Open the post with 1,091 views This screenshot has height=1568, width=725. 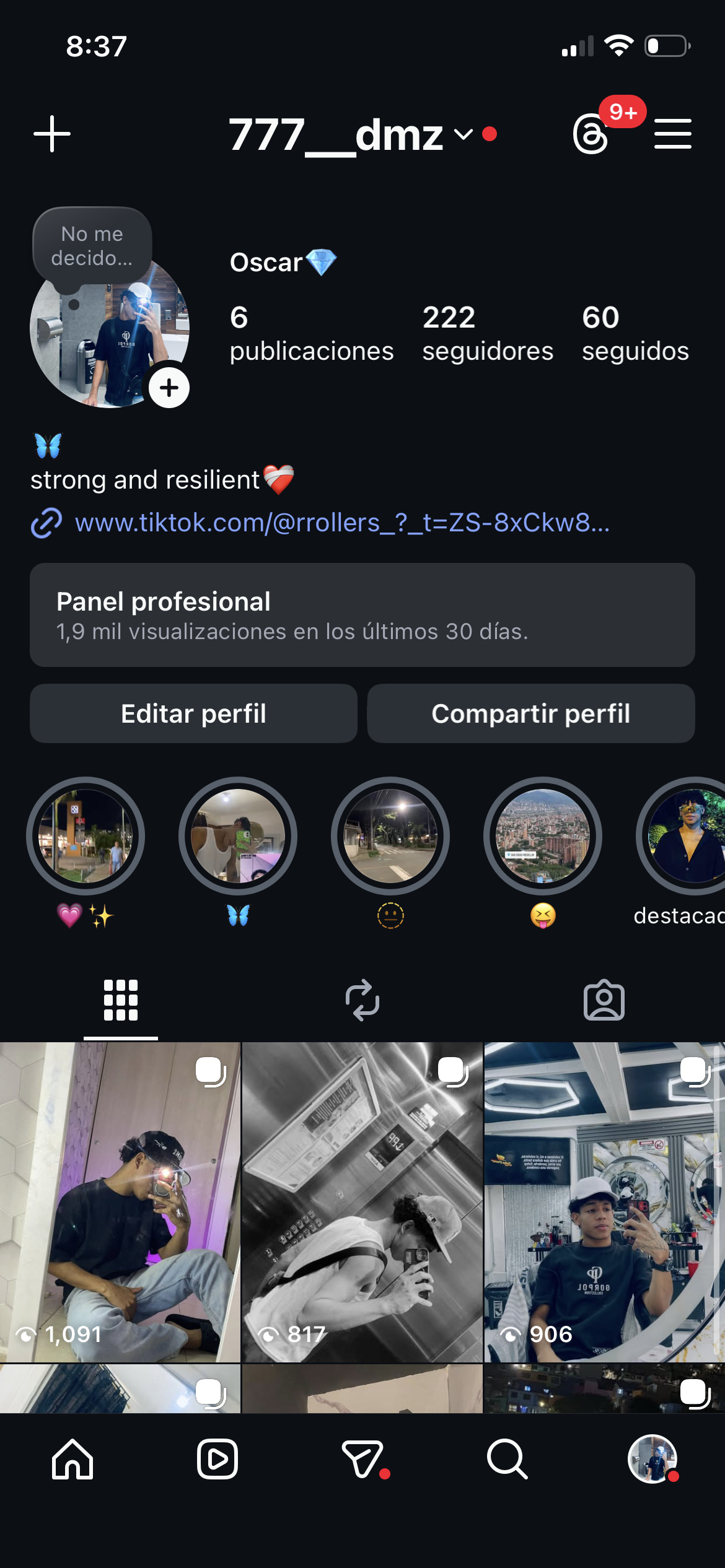click(x=120, y=1201)
